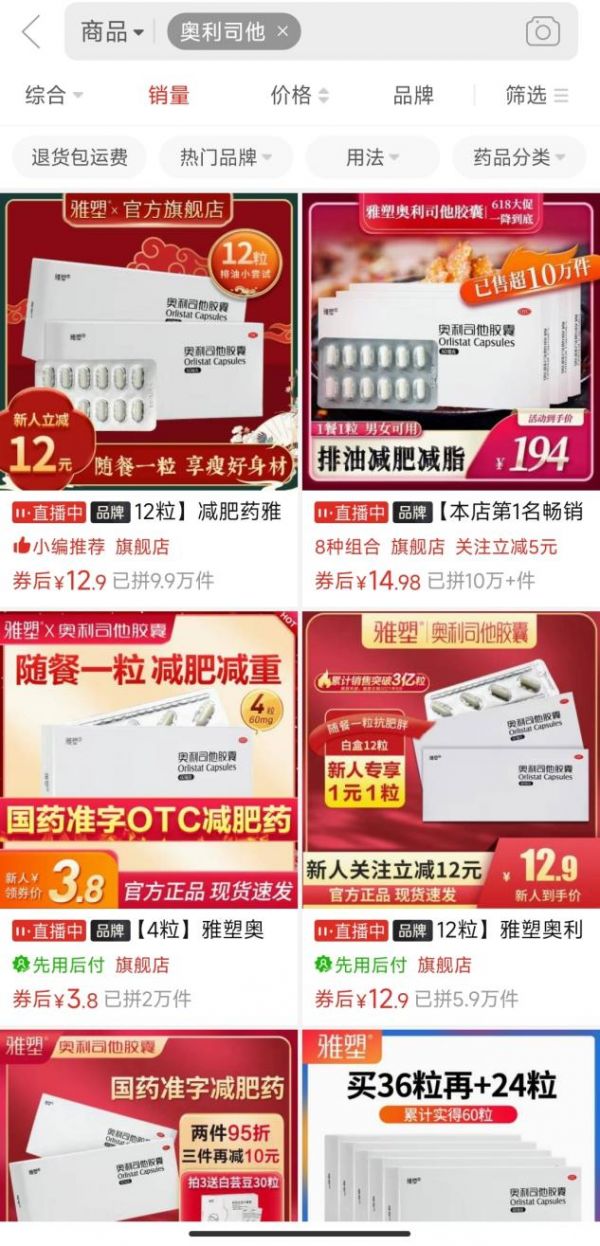
Task: Expand the 热门品牌 dropdown
Action: point(226,157)
